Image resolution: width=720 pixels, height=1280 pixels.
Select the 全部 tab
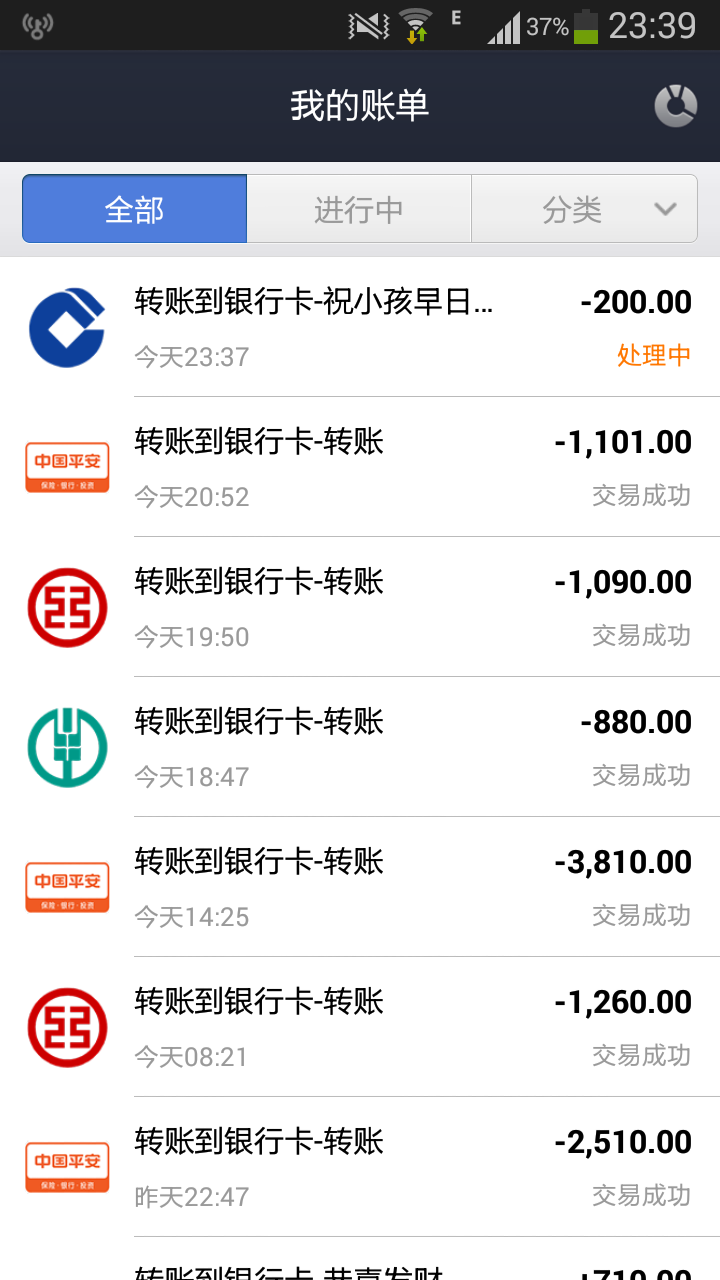[135, 209]
